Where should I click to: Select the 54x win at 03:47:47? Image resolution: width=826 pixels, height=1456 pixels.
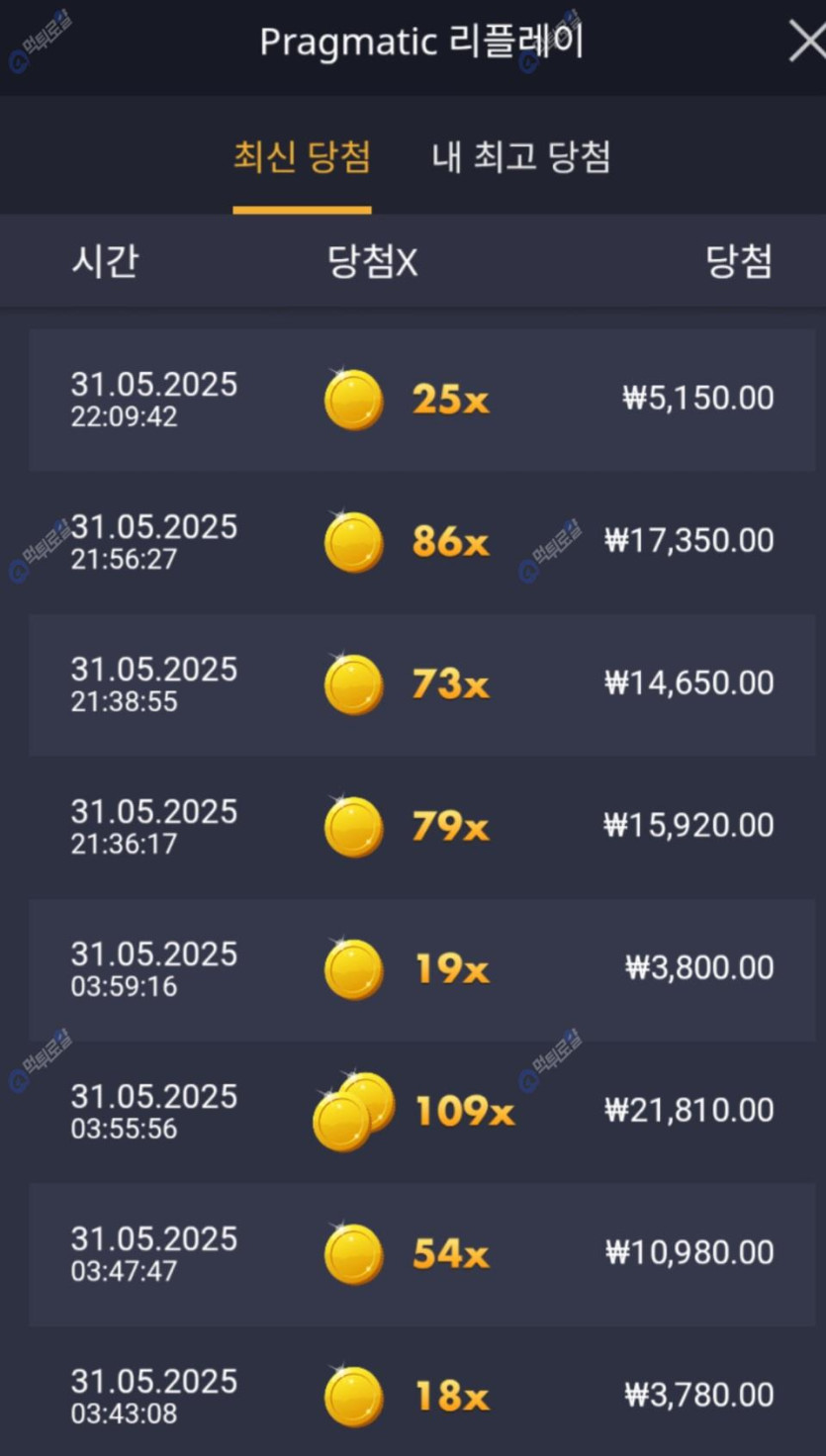click(x=421, y=1254)
